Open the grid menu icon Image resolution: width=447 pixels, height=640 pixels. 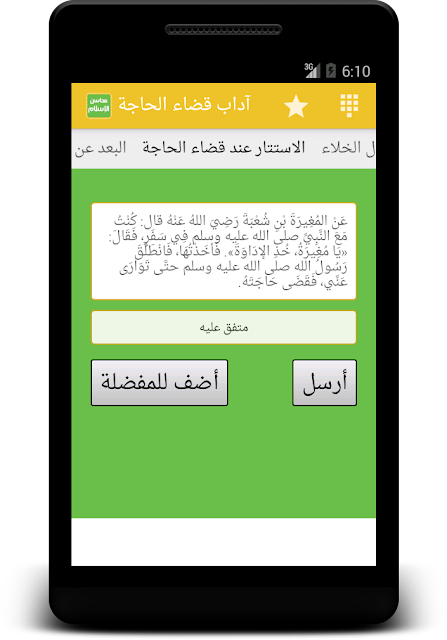(x=349, y=105)
